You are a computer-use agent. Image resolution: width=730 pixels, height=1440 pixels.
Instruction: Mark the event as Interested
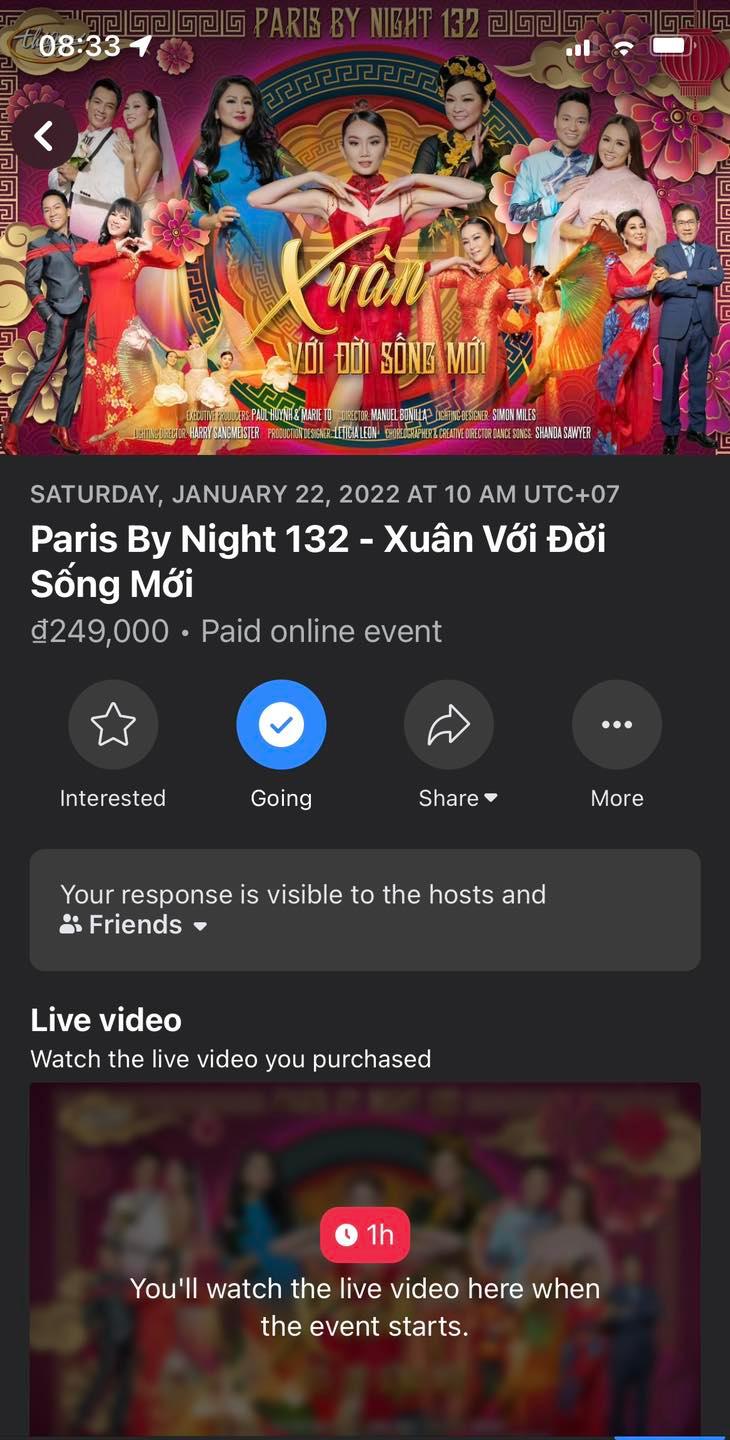pyautogui.click(x=113, y=725)
